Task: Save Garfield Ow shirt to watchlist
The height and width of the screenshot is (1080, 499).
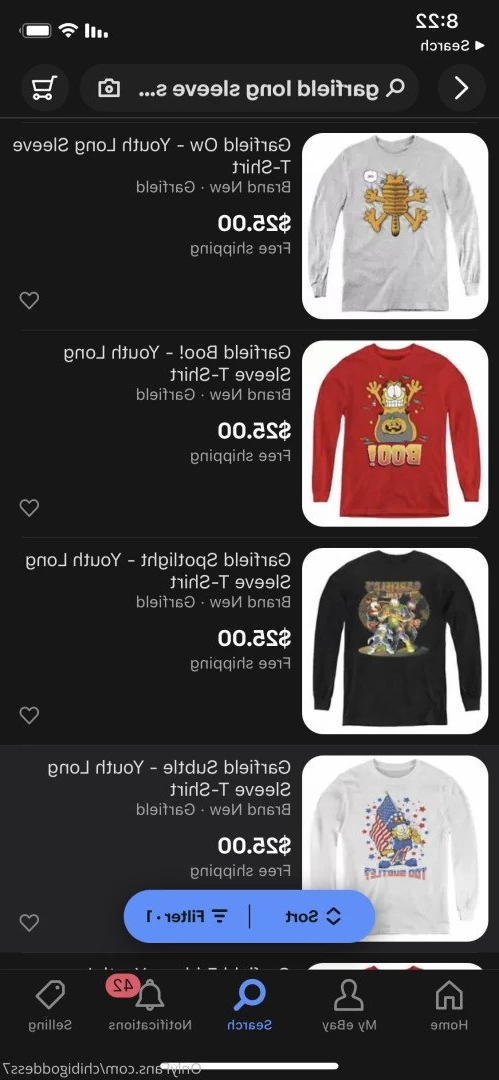Action: [x=29, y=300]
